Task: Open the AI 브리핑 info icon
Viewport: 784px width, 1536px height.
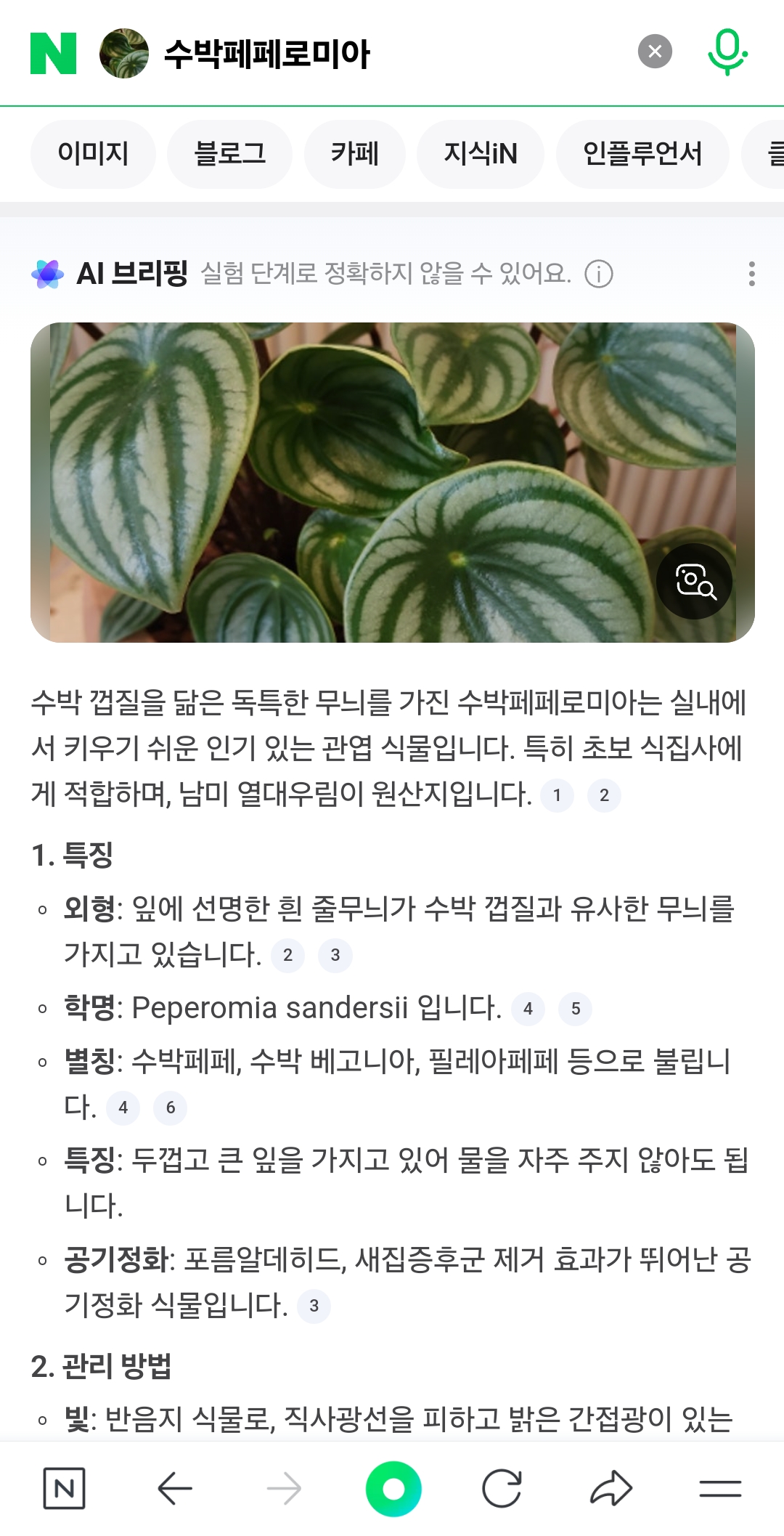Action: [599, 274]
